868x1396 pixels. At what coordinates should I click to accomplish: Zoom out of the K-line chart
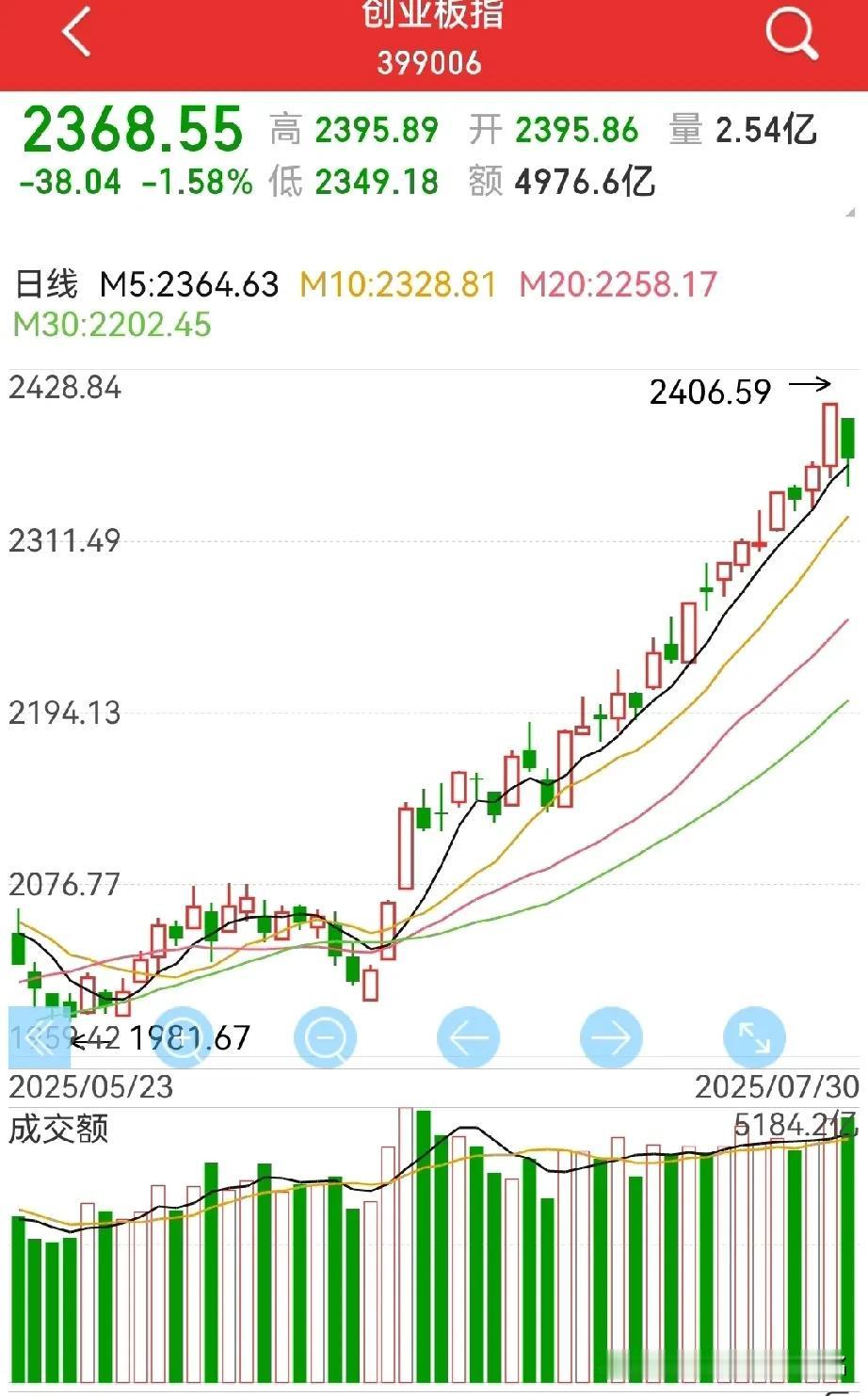coord(326,1038)
